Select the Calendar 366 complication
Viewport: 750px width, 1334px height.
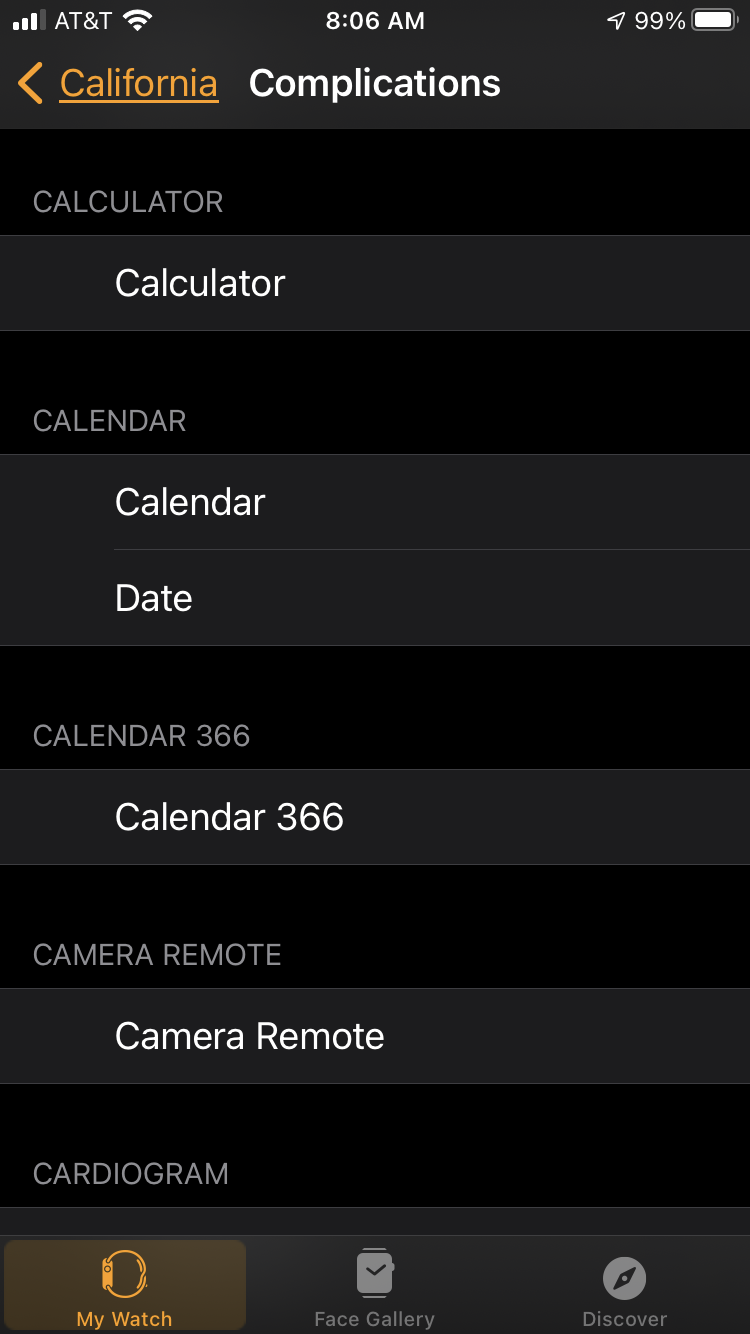375,817
